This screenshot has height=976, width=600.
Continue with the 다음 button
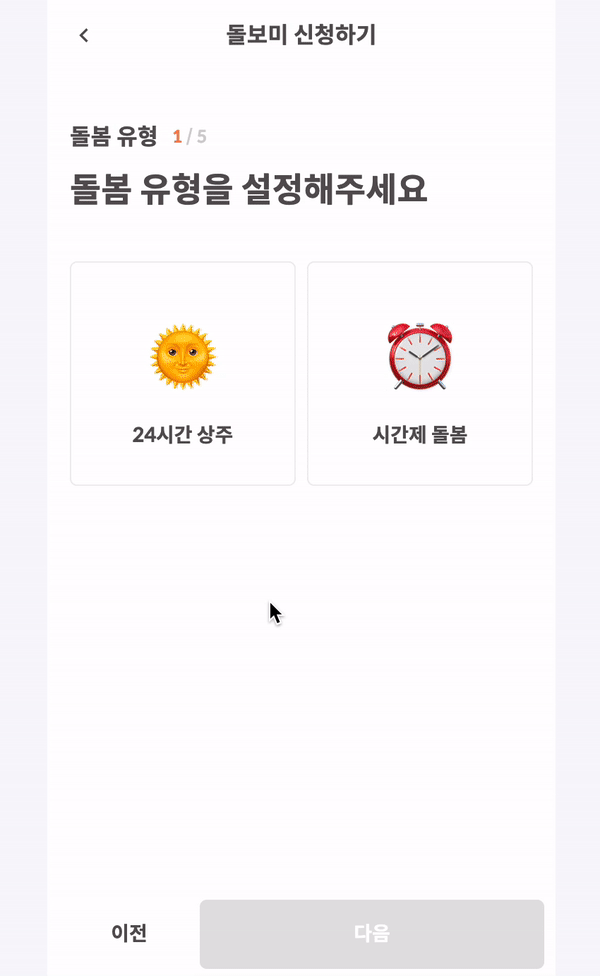(x=371, y=933)
